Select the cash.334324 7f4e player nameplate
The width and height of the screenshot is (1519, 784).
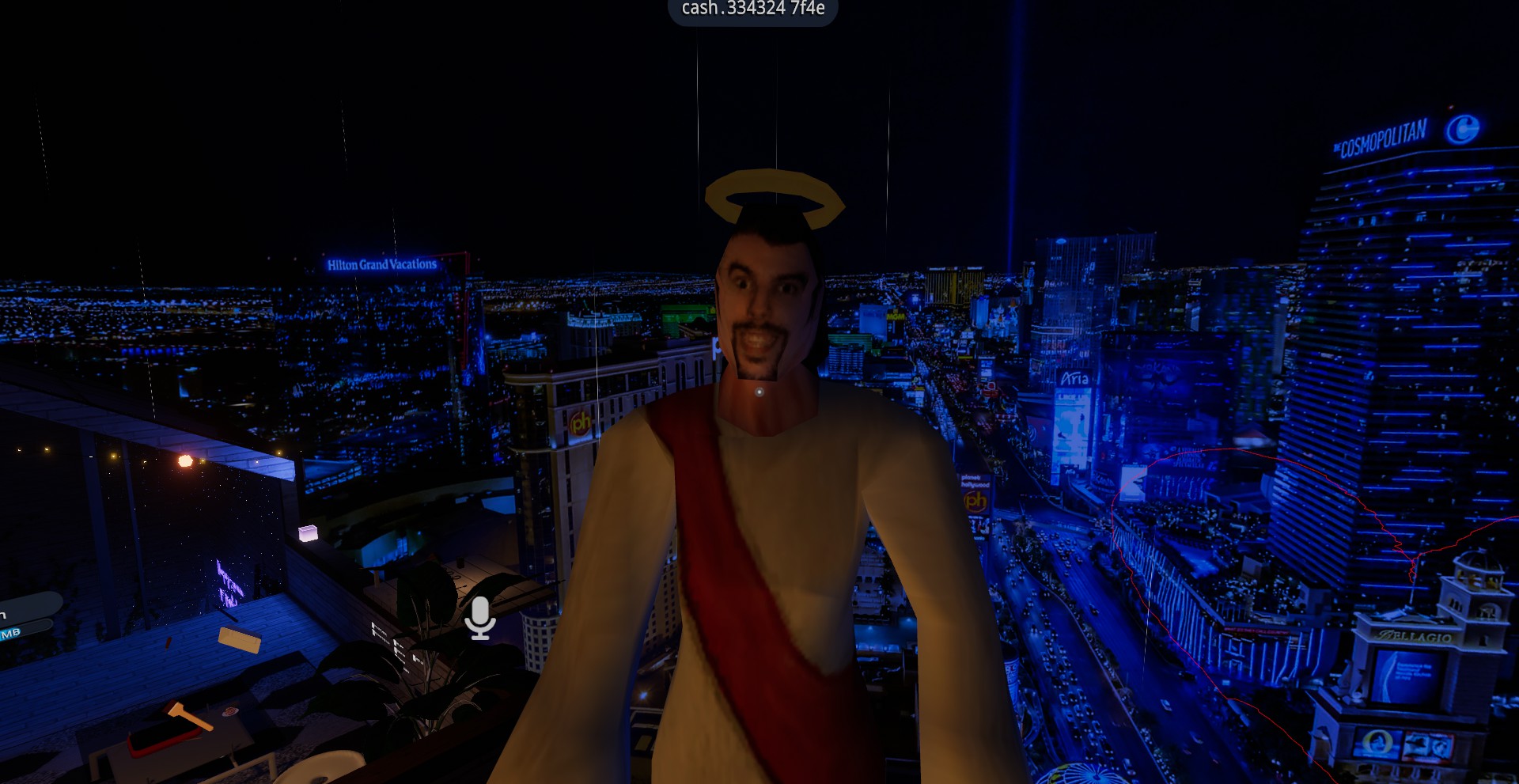752,9
